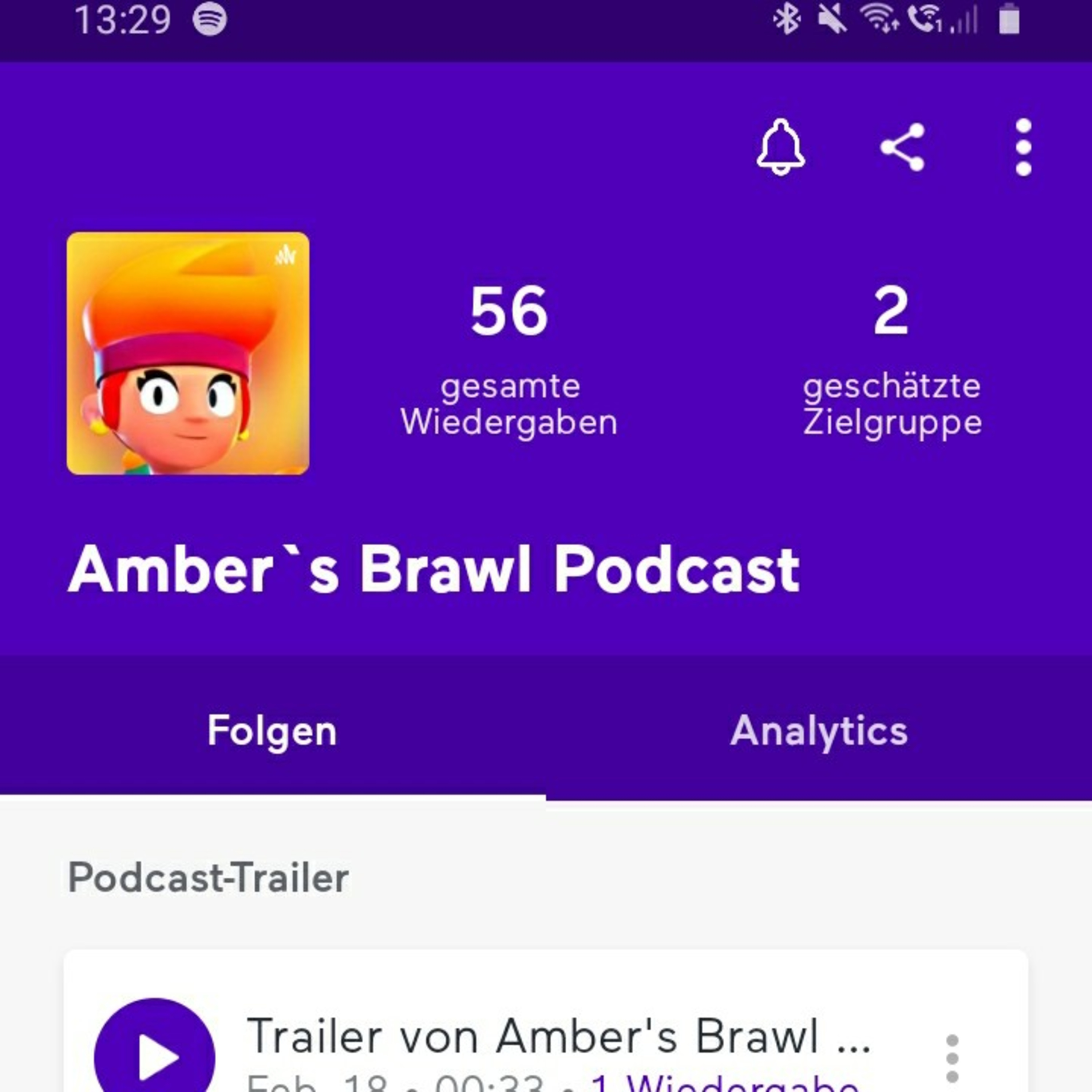Share Amber's Brawl Podcast
The image size is (1092, 1092).
903,147
